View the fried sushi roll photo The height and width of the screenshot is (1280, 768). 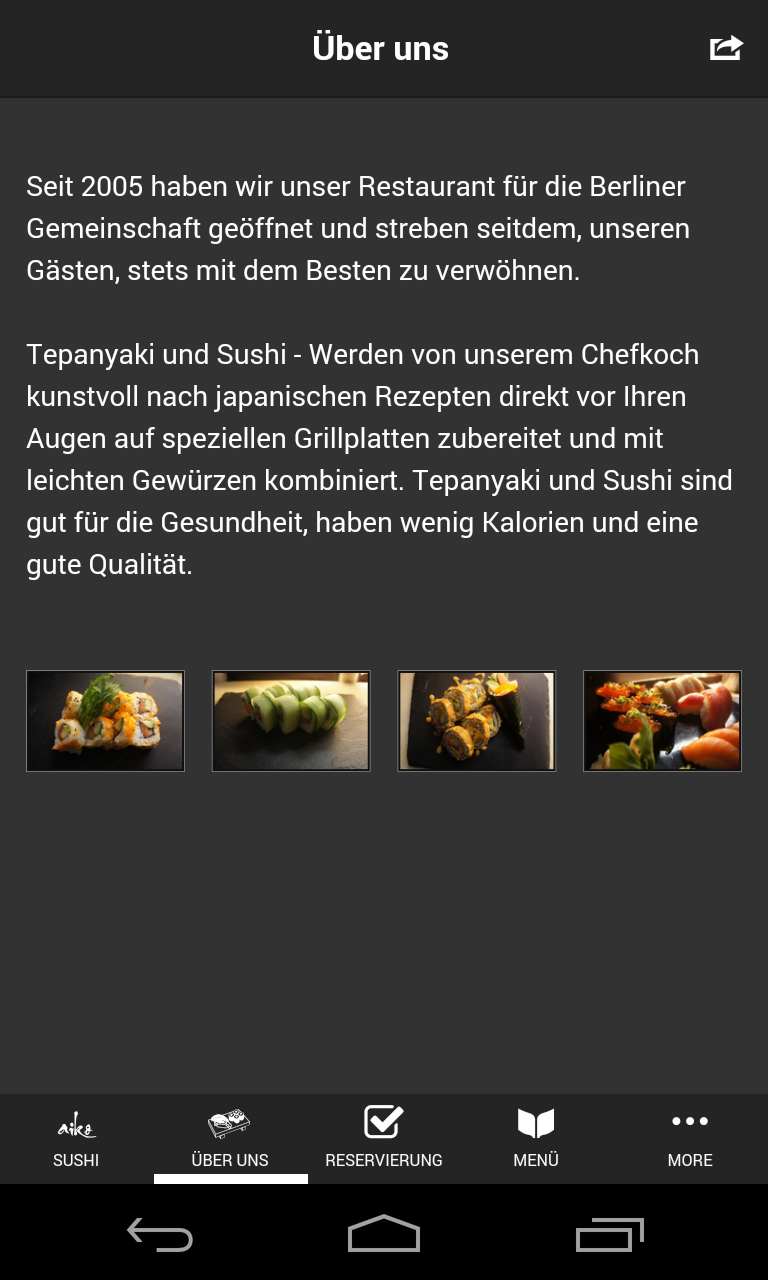click(x=476, y=721)
